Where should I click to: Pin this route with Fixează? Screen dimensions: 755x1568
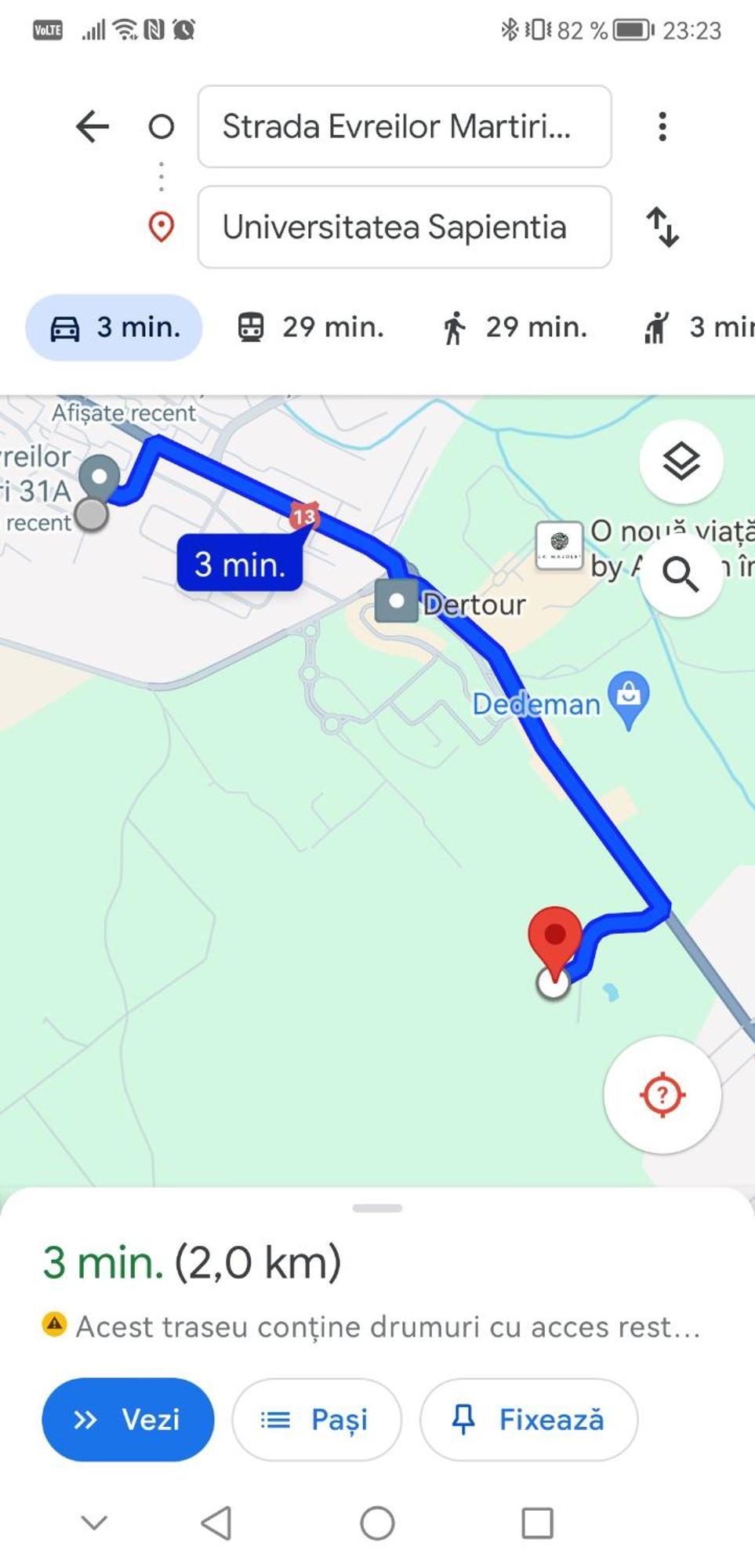pyautogui.click(x=528, y=1420)
